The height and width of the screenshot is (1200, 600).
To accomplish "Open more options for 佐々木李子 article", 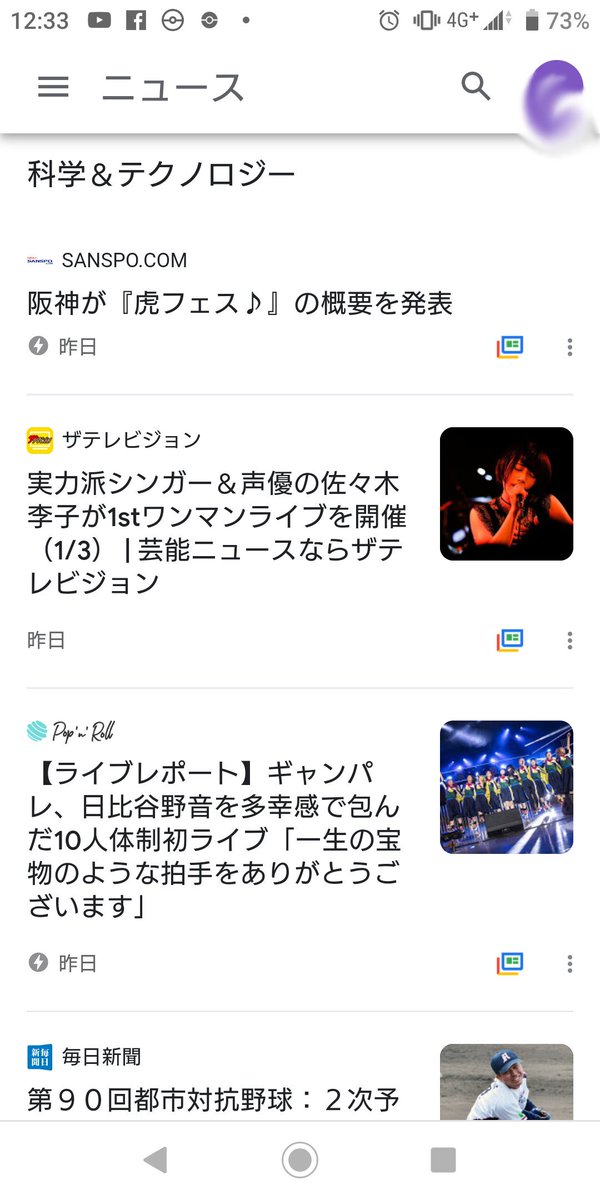I will coord(570,640).
